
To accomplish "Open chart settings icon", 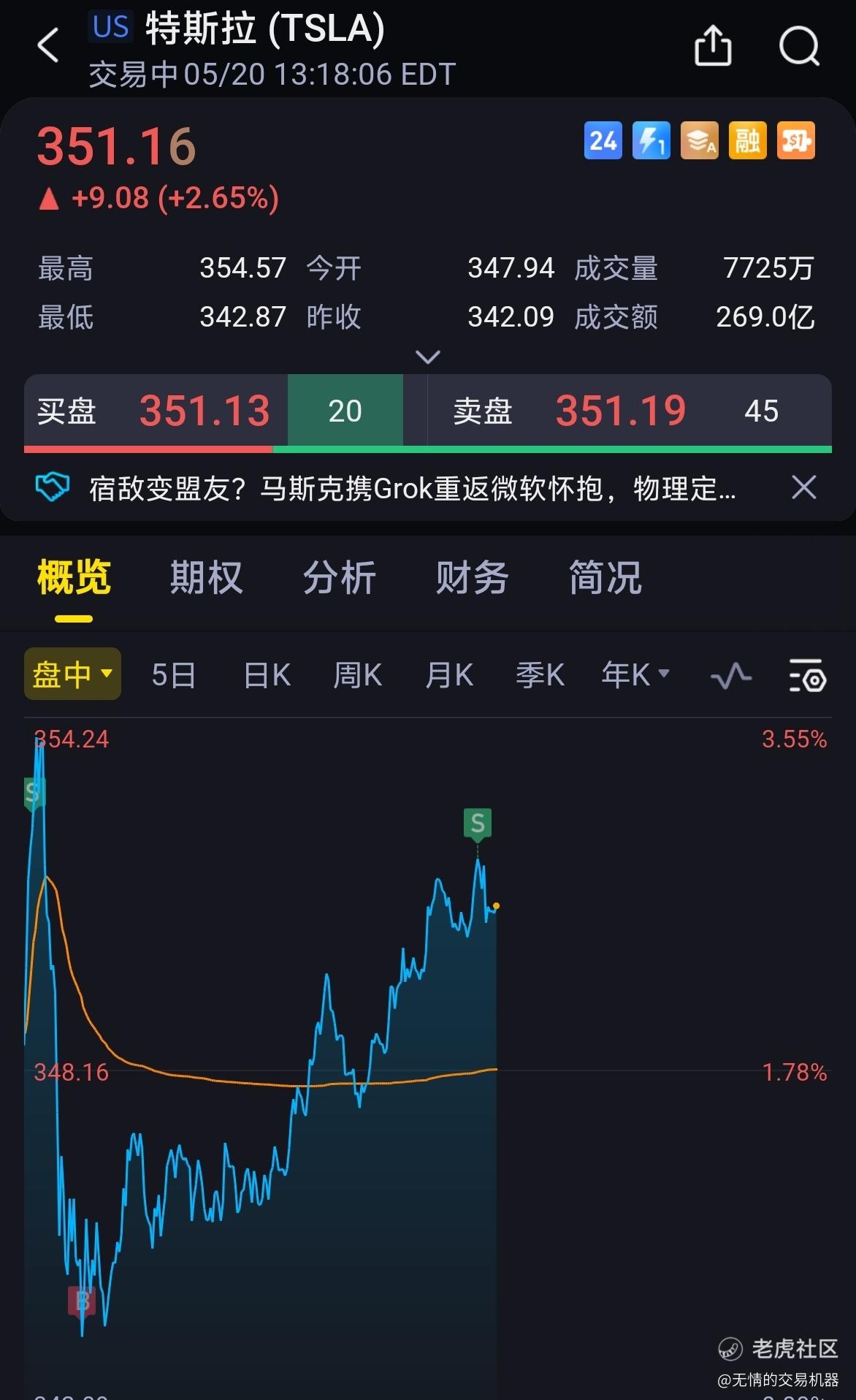I will tap(807, 675).
